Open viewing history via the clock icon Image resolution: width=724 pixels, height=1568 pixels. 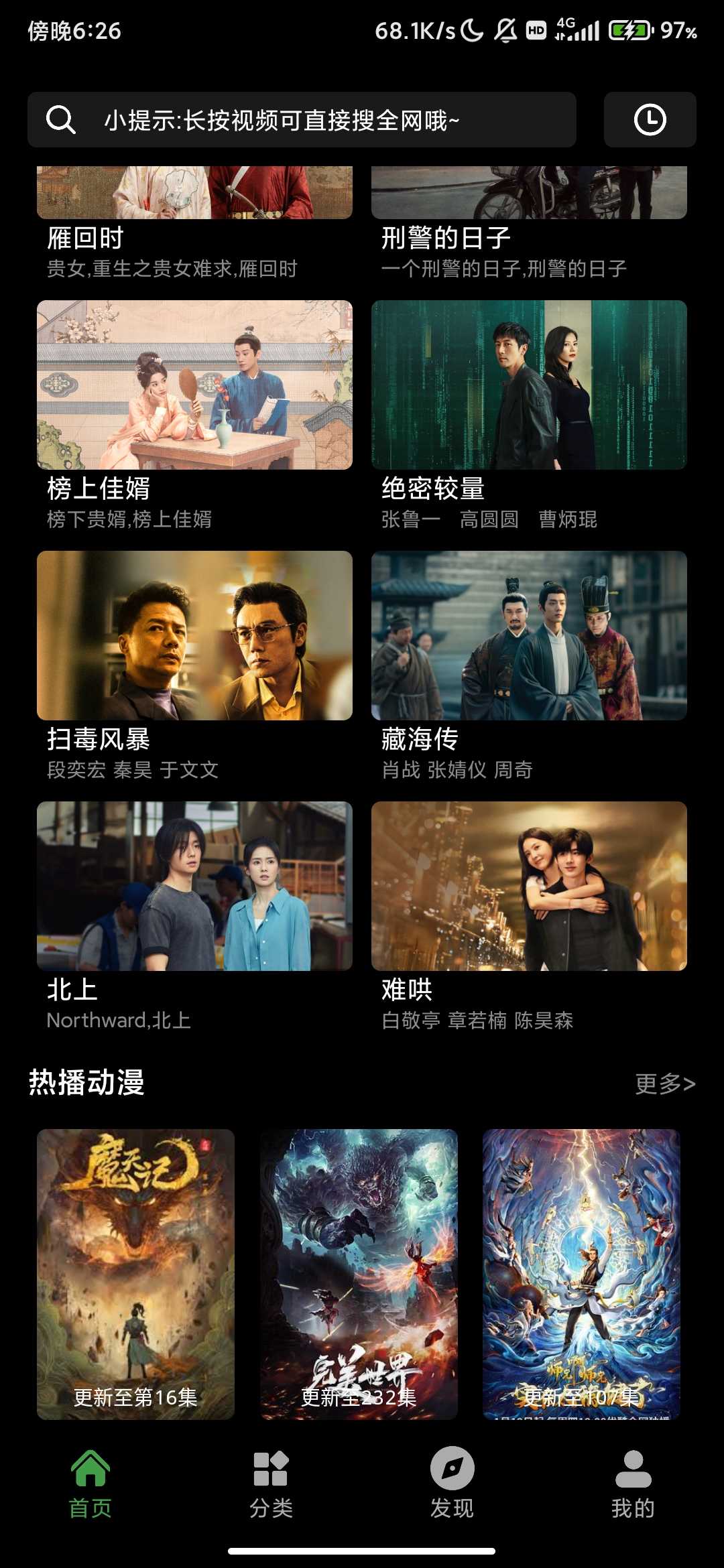point(650,120)
